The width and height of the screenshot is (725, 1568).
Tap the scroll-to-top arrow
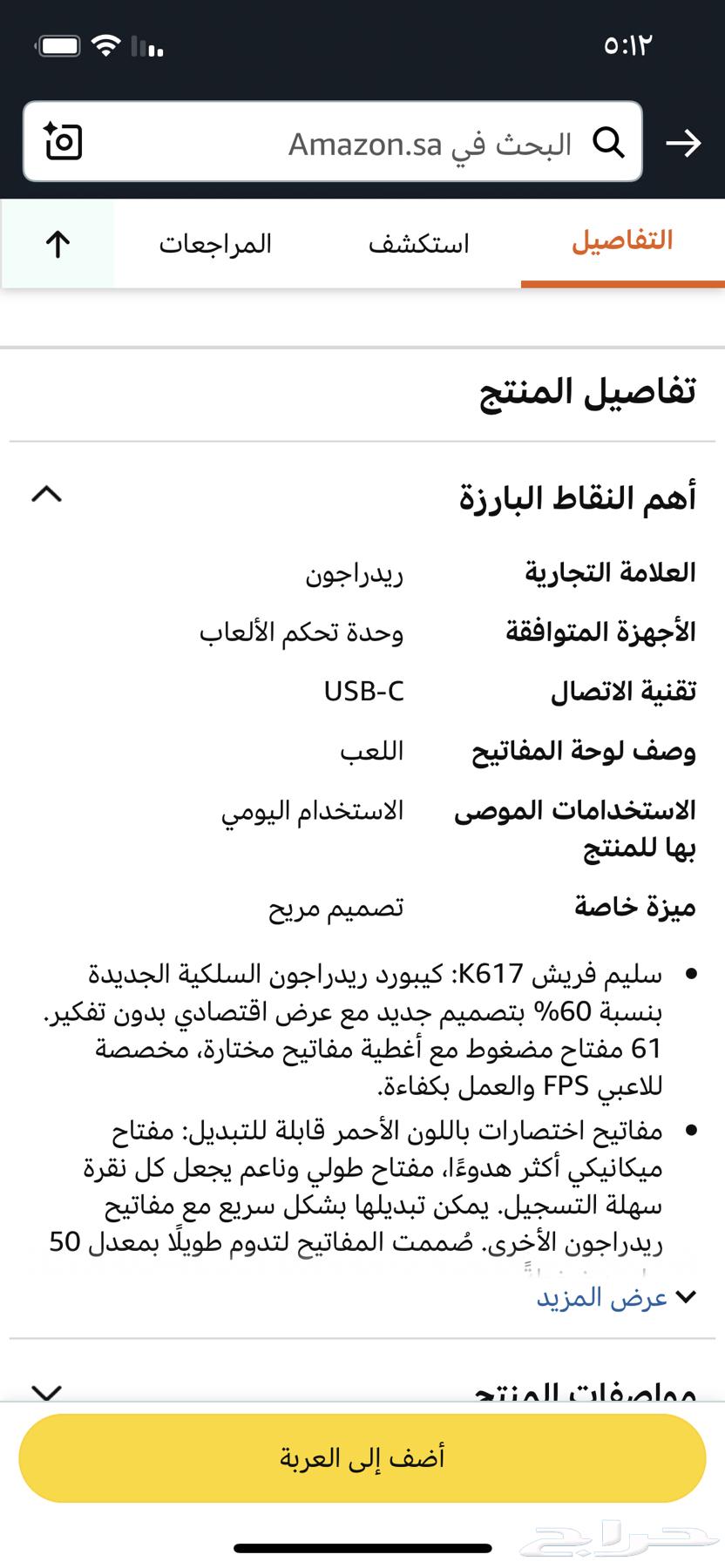(57, 244)
